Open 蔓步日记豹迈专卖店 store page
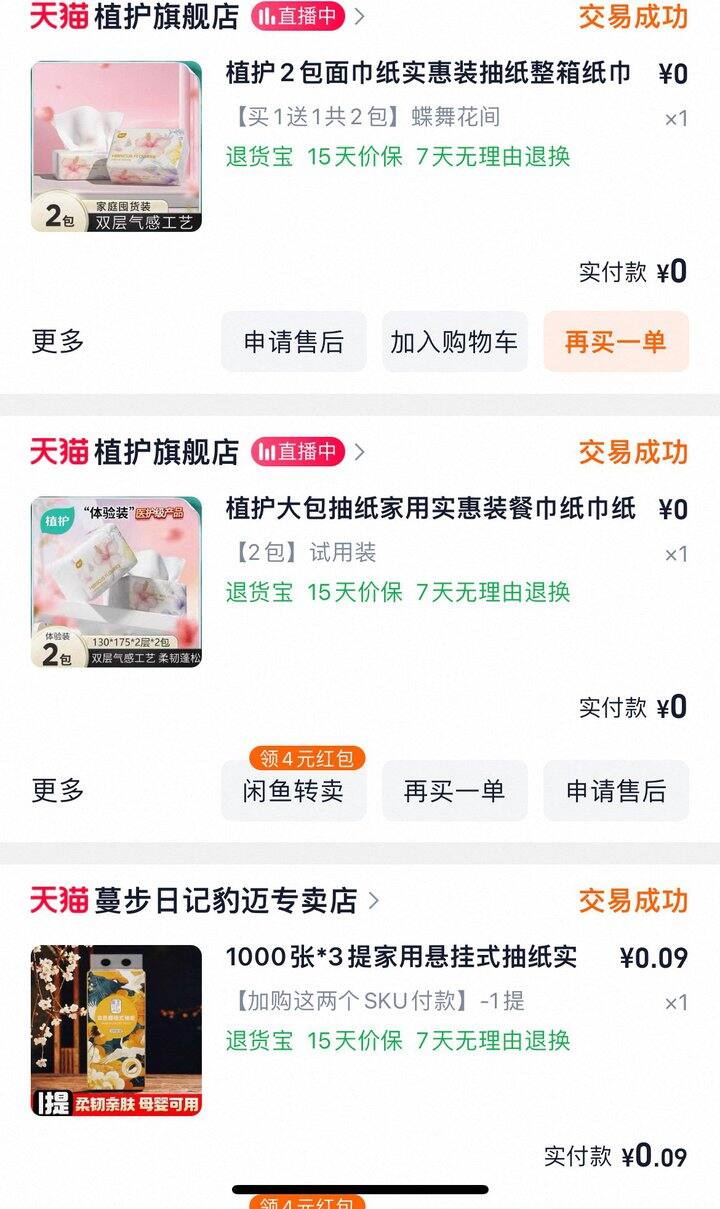This screenshot has height=1209, width=720. pos(225,900)
